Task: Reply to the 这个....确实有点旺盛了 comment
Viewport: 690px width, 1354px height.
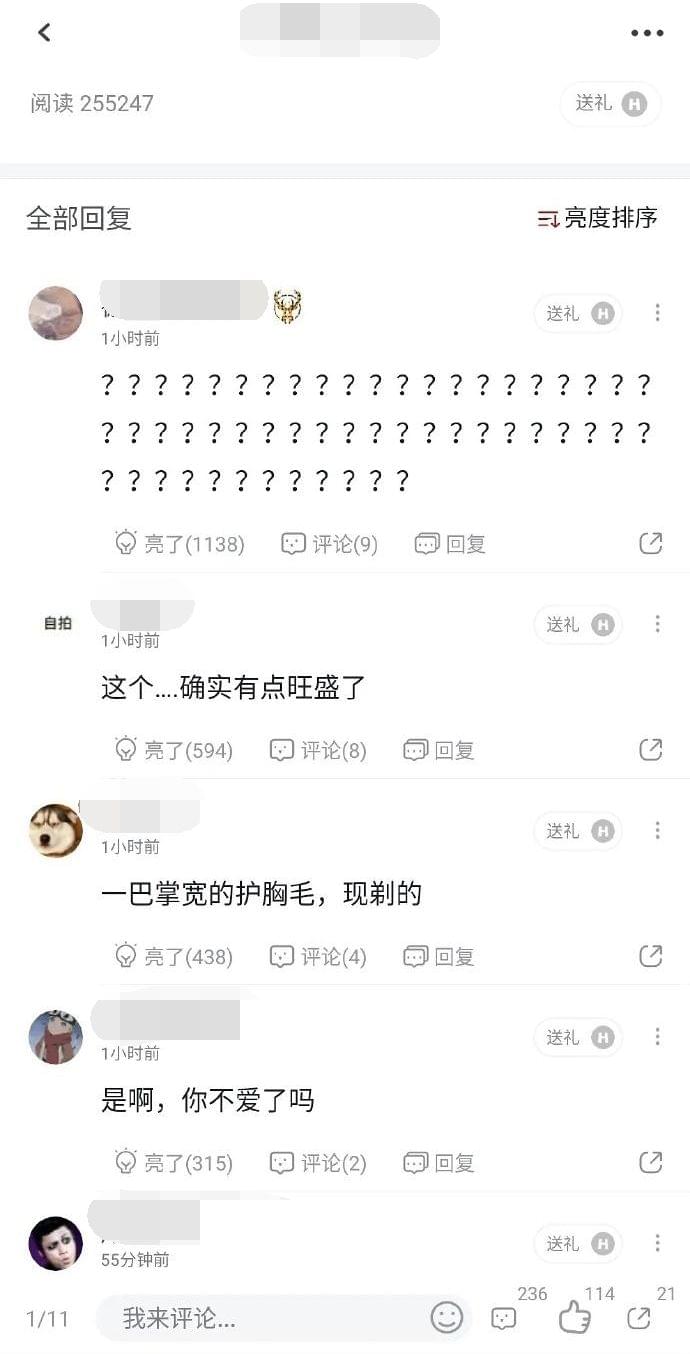Action: click(x=438, y=750)
